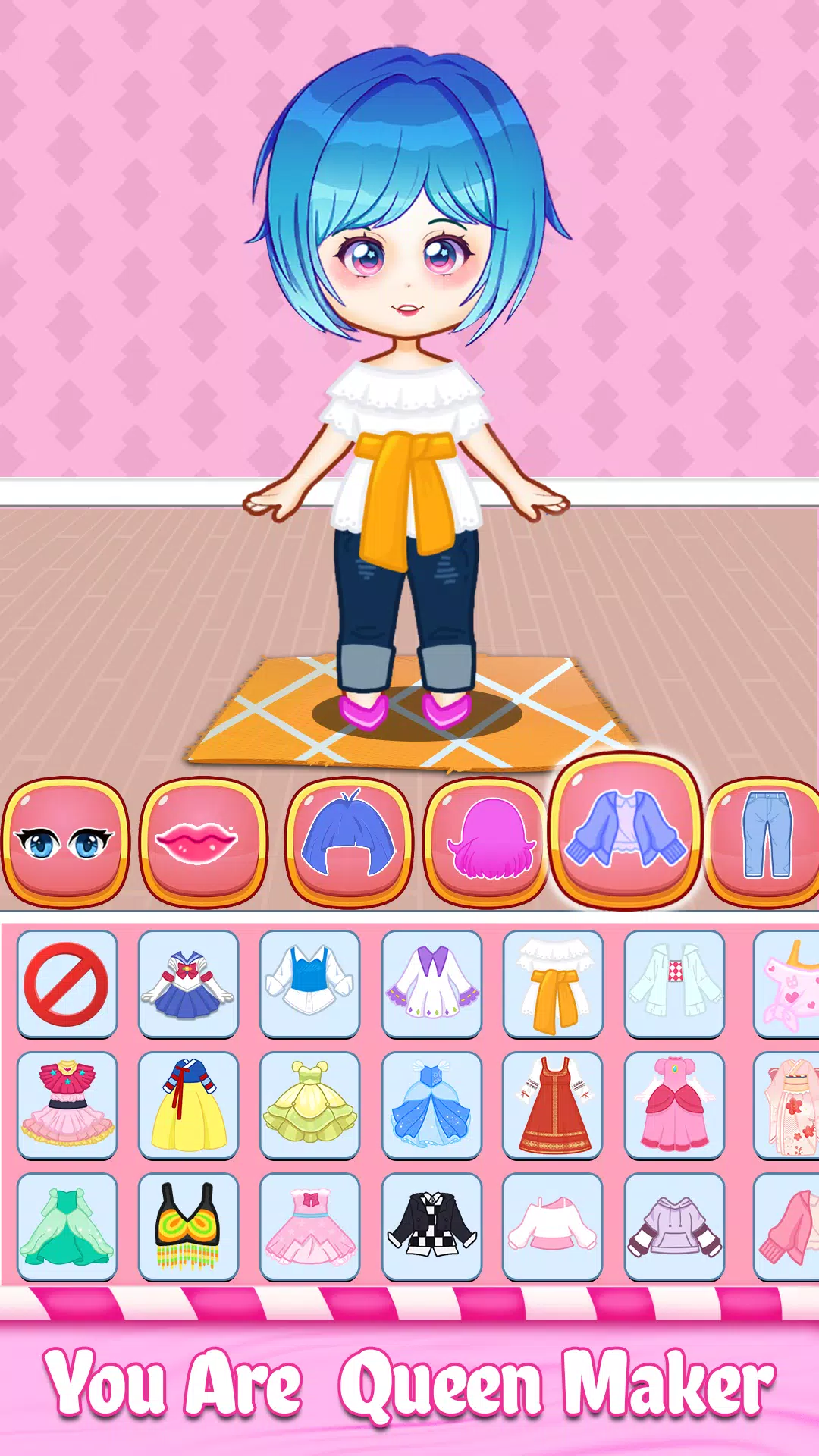Open the jacket tops category
The image size is (819, 1456).
[626, 830]
